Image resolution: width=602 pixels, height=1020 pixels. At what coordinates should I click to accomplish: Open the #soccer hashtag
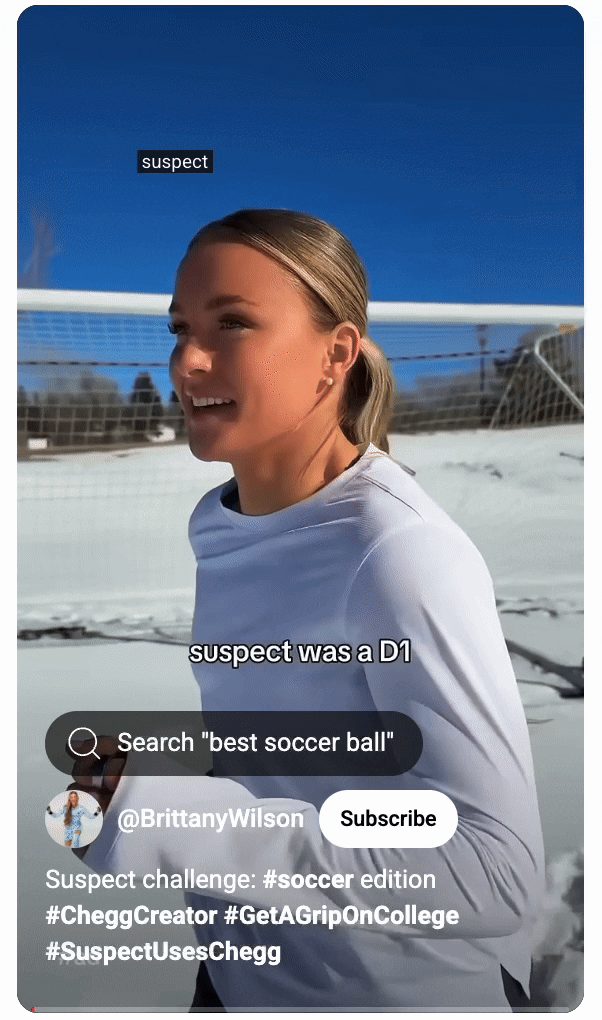coord(308,880)
